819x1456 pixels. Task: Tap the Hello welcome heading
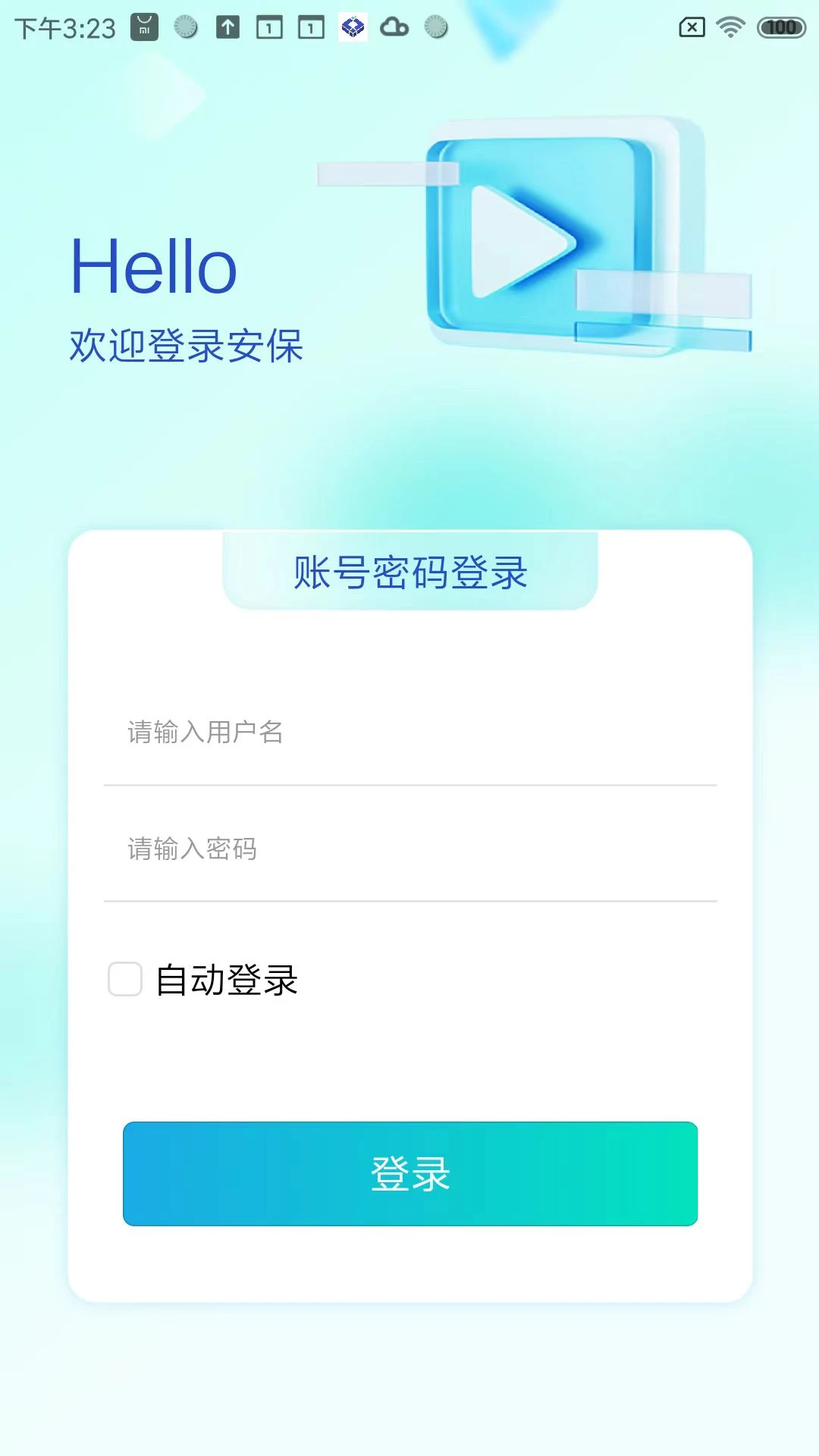point(154,267)
